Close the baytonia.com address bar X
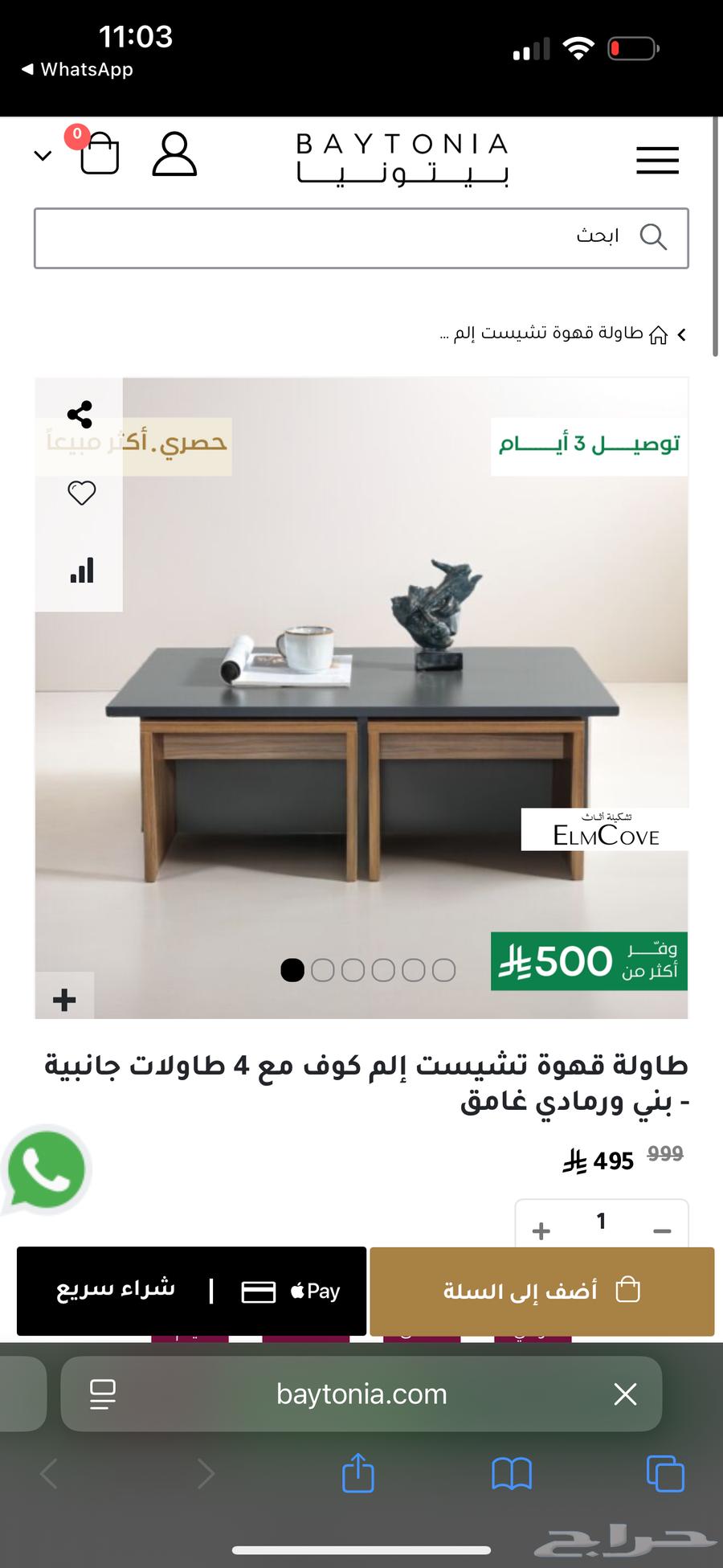723x1568 pixels. click(x=625, y=1394)
